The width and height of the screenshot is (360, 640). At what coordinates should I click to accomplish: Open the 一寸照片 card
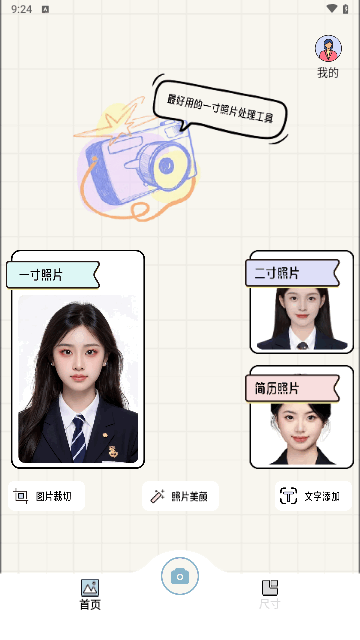[78, 360]
